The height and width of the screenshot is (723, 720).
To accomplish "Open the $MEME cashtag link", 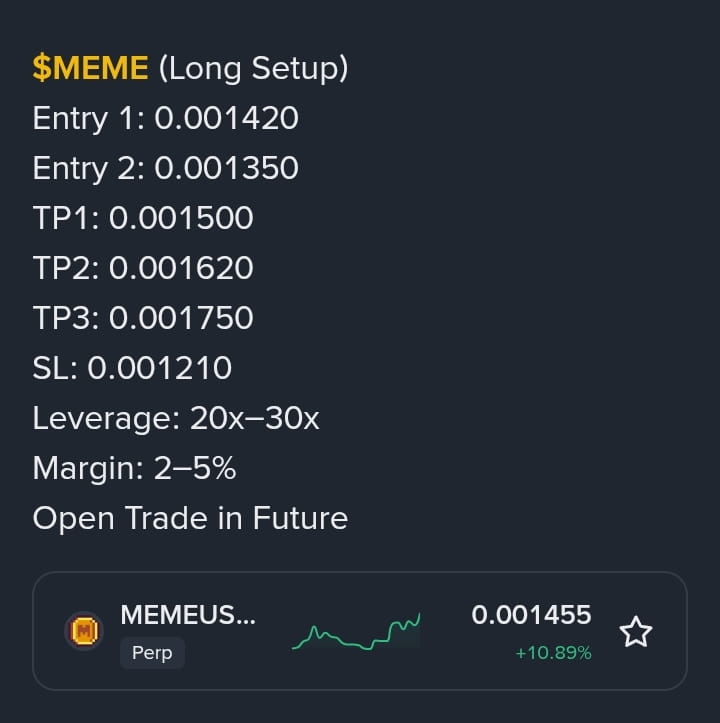I will coord(90,68).
